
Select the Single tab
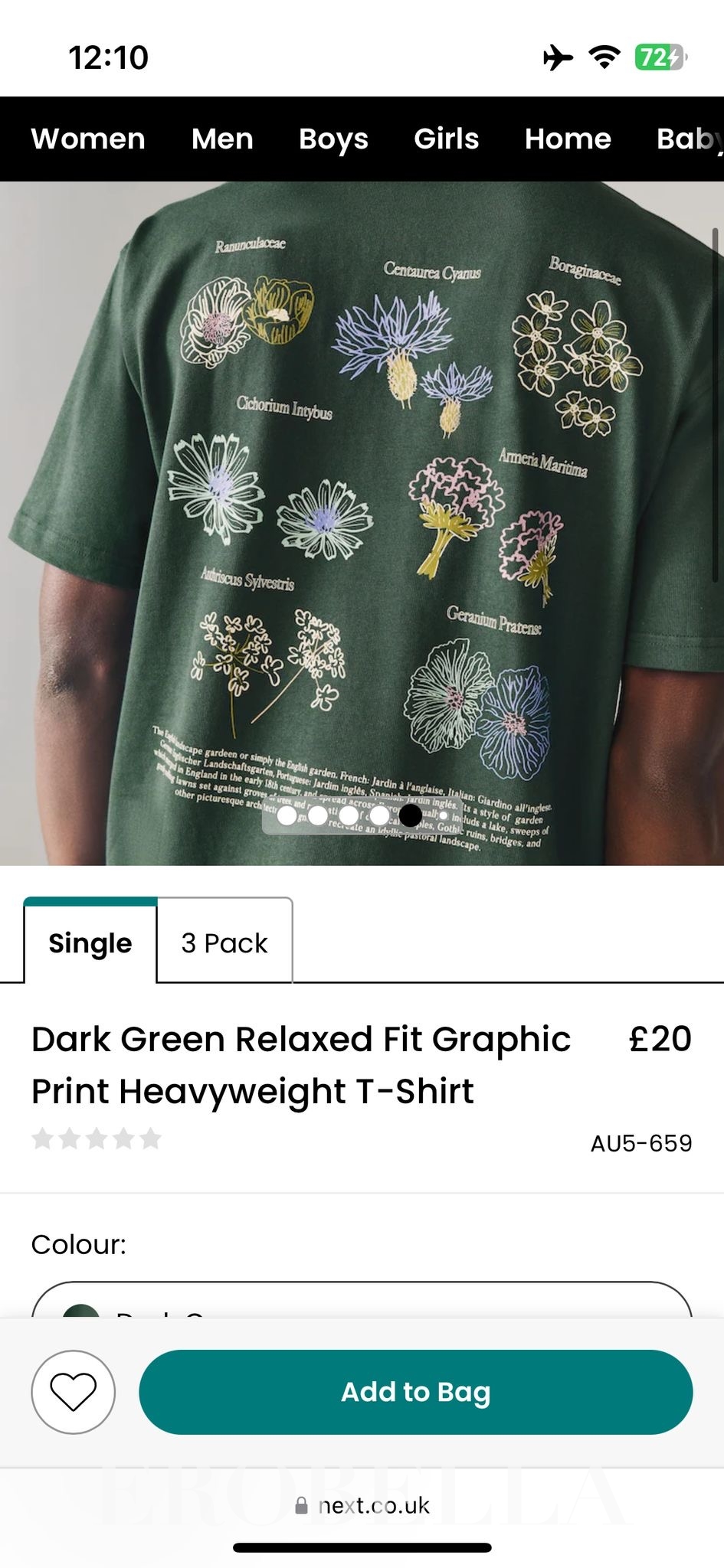tap(90, 942)
